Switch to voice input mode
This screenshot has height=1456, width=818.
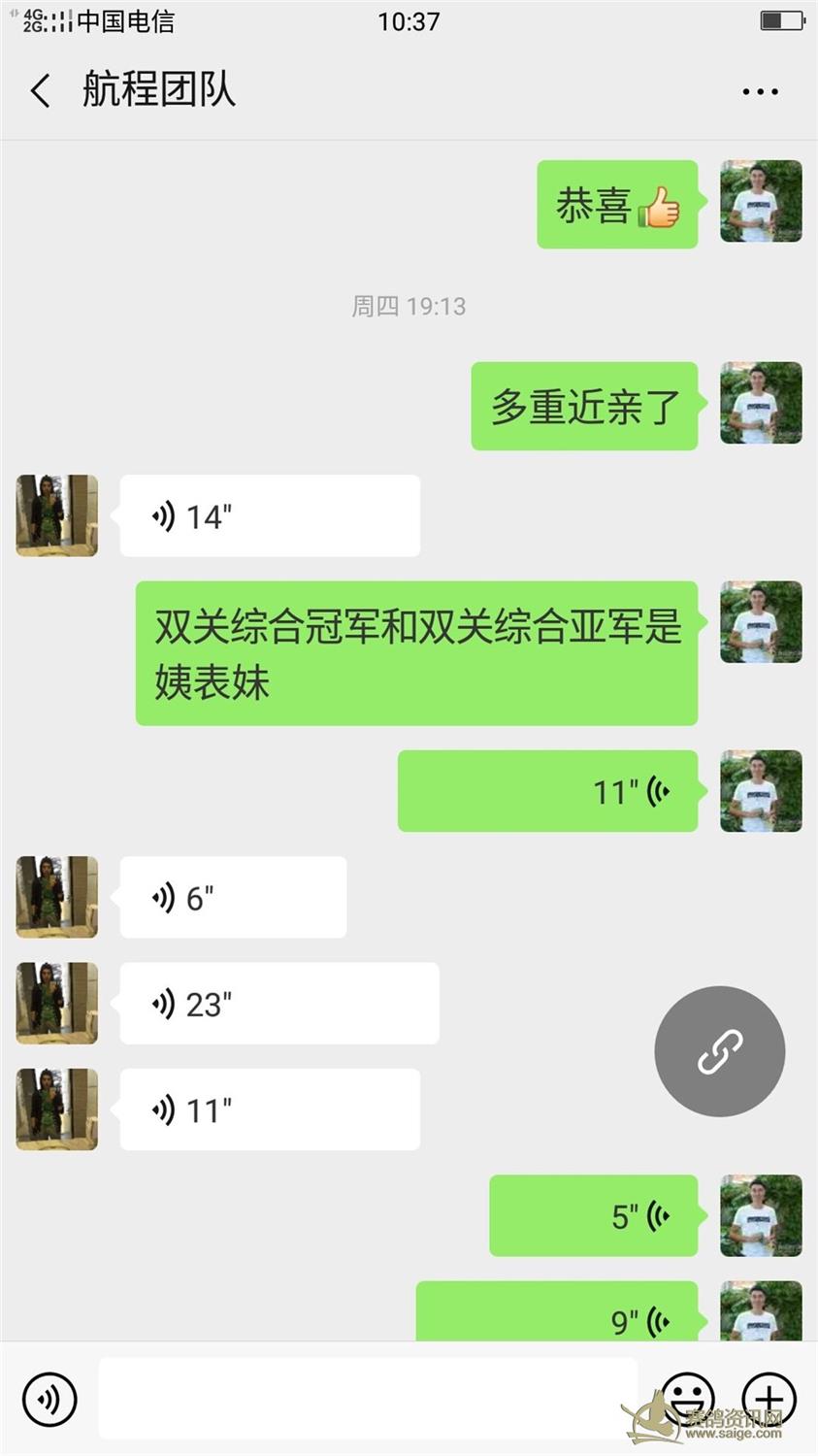coord(49,1399)
